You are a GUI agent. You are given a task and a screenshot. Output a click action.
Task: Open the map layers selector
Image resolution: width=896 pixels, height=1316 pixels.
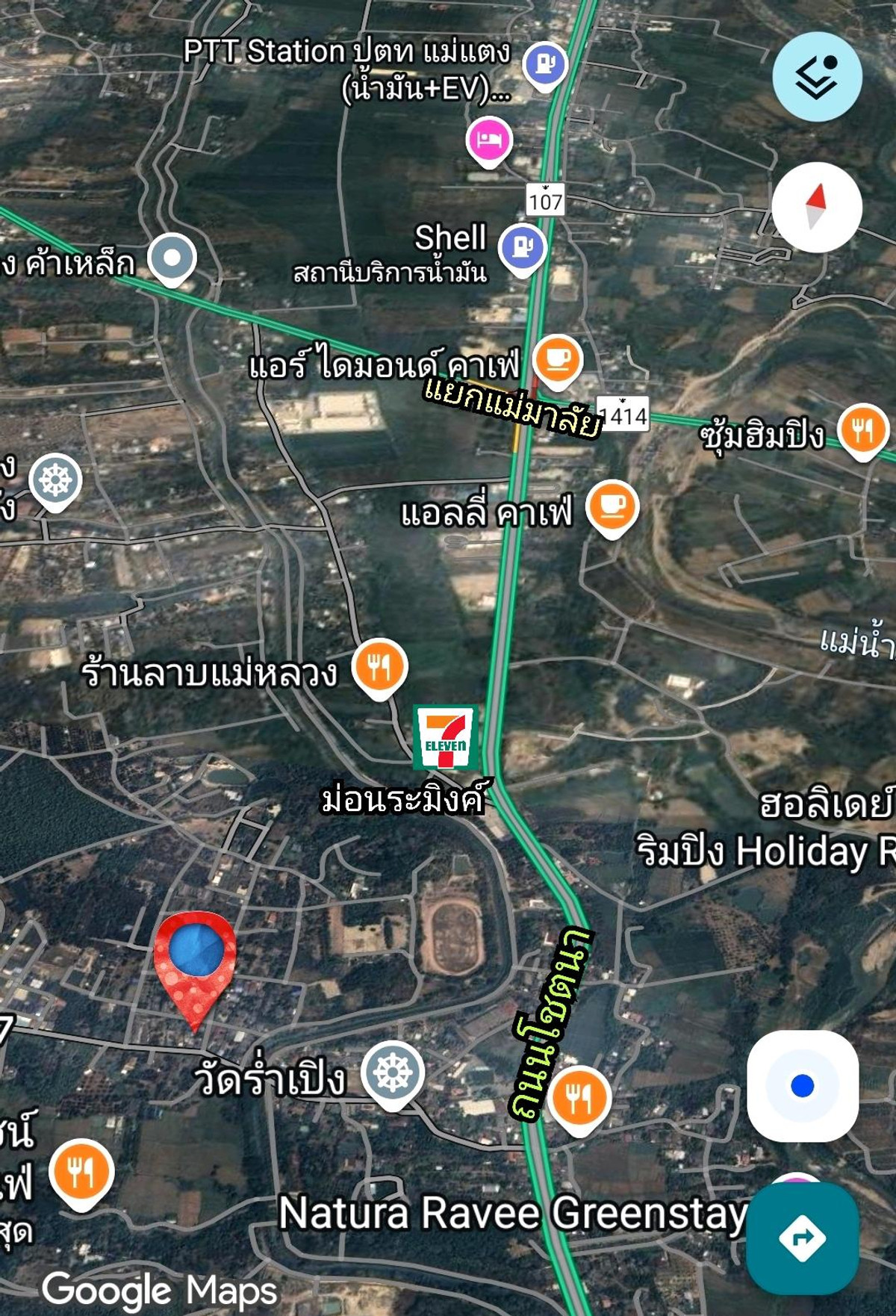(x=817, y=77)
